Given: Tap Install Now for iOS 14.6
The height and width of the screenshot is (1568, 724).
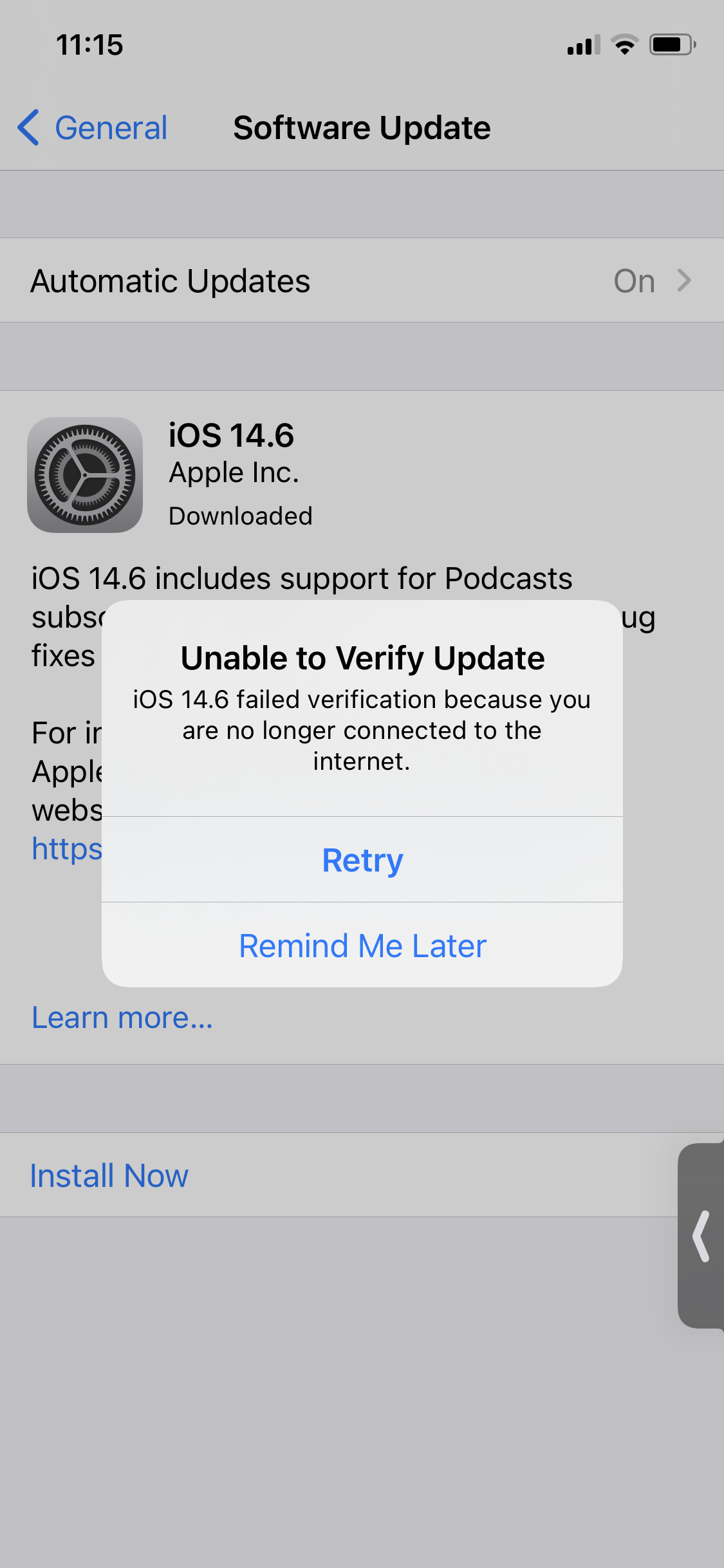Looking at the screenshot, I should tap(109, 1175).
